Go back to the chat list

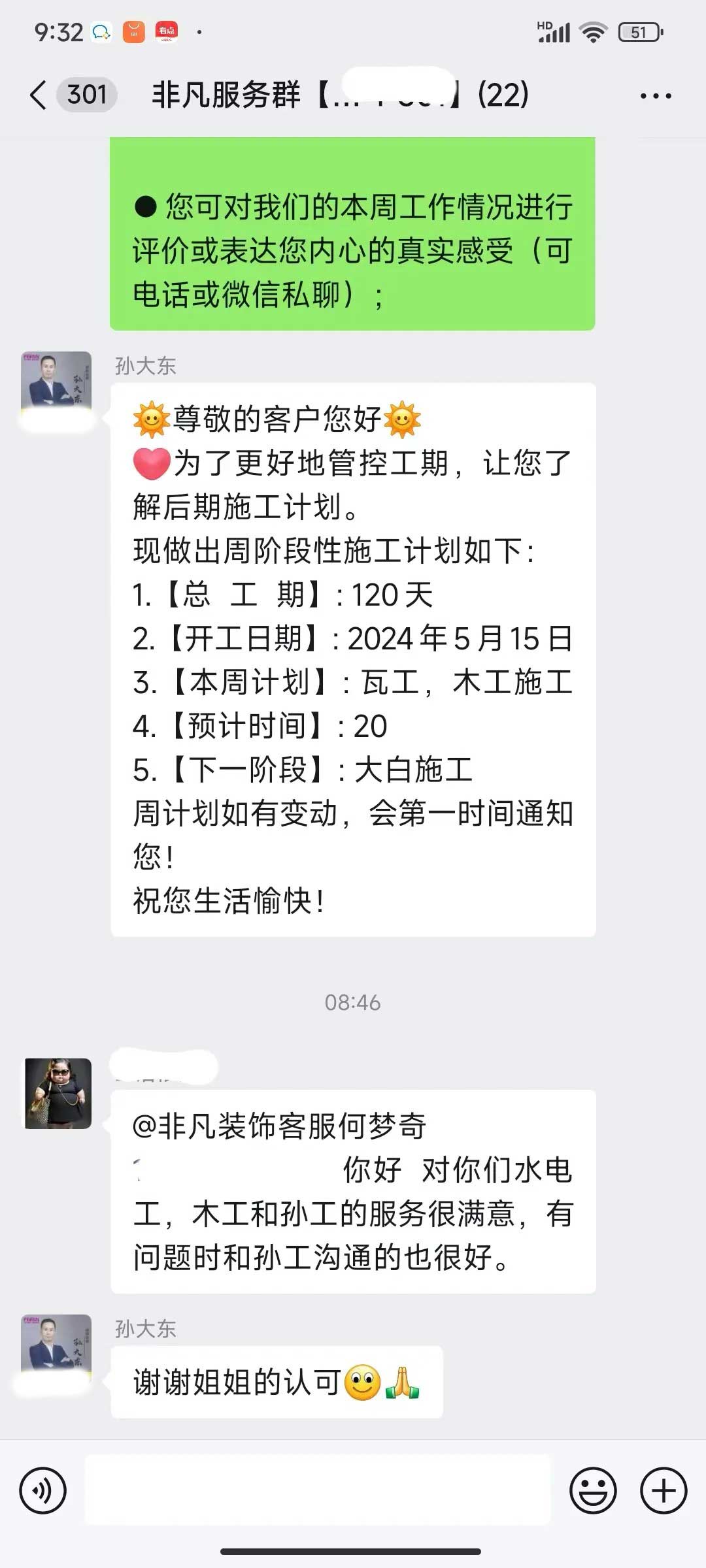click(x=39, y=95)
